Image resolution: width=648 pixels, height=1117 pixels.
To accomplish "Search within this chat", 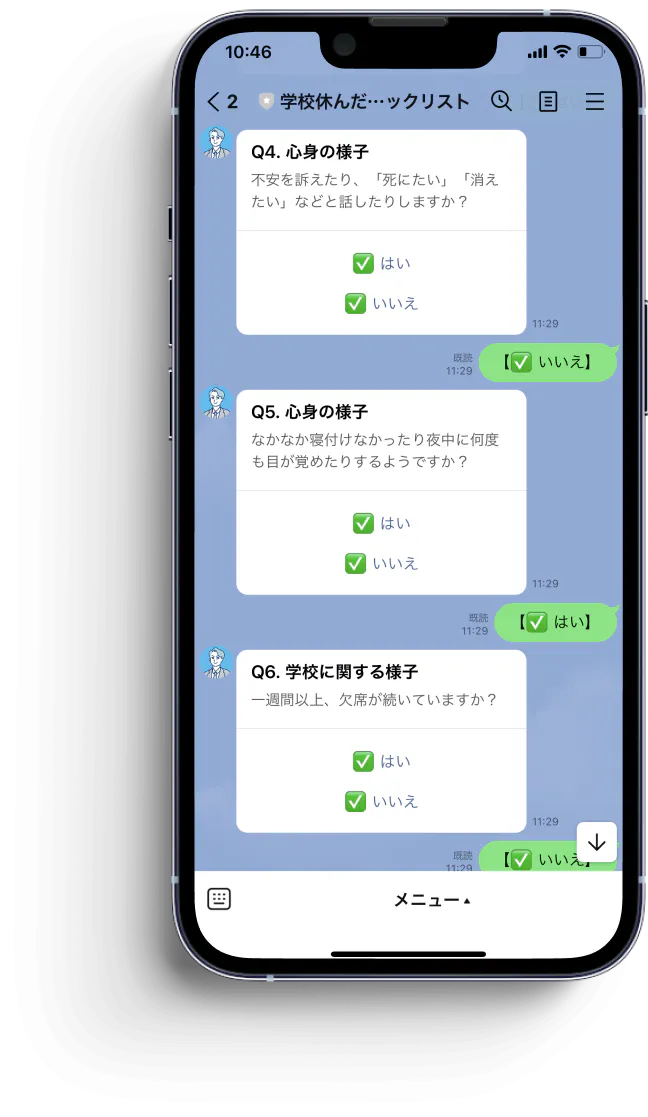I will click(501, 101).
